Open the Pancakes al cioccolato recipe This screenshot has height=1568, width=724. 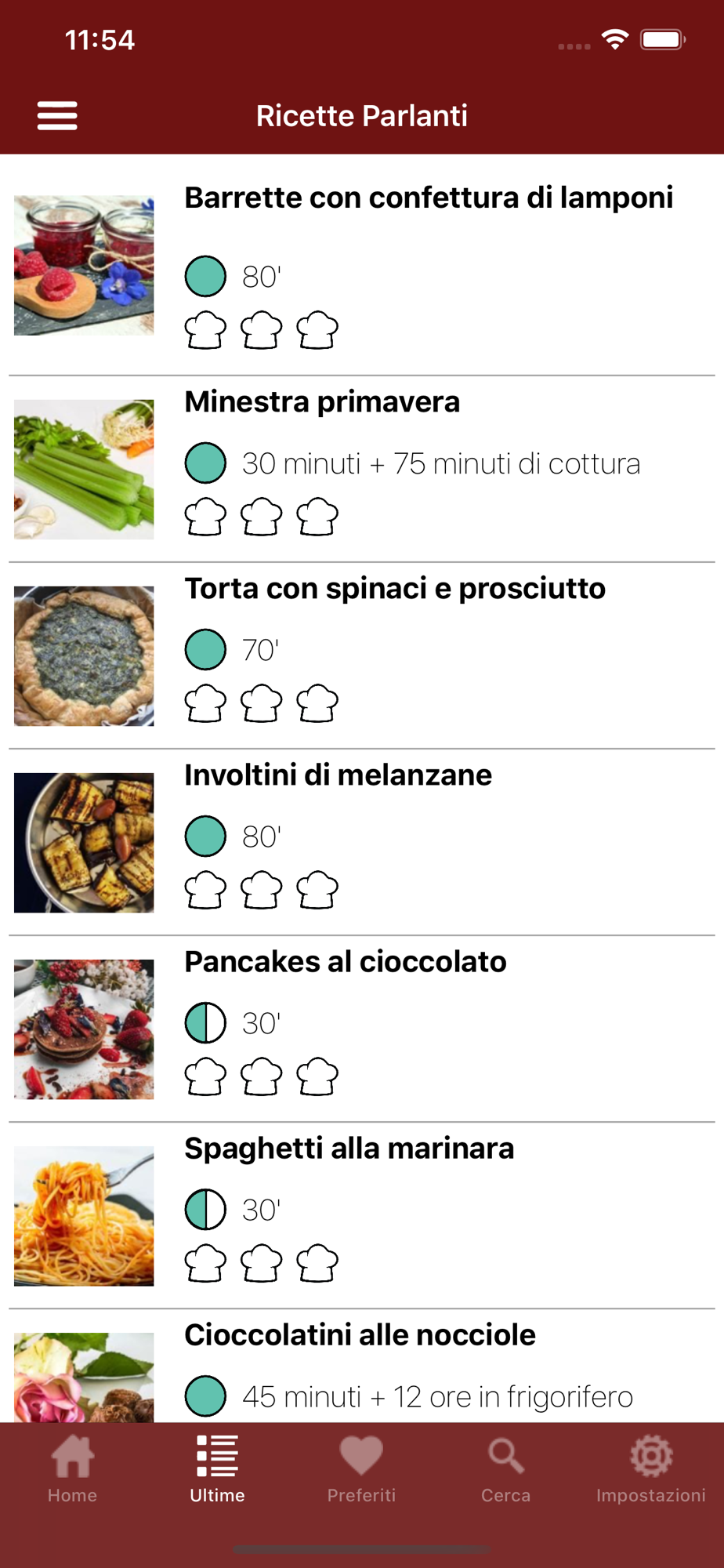coord(345,962)
